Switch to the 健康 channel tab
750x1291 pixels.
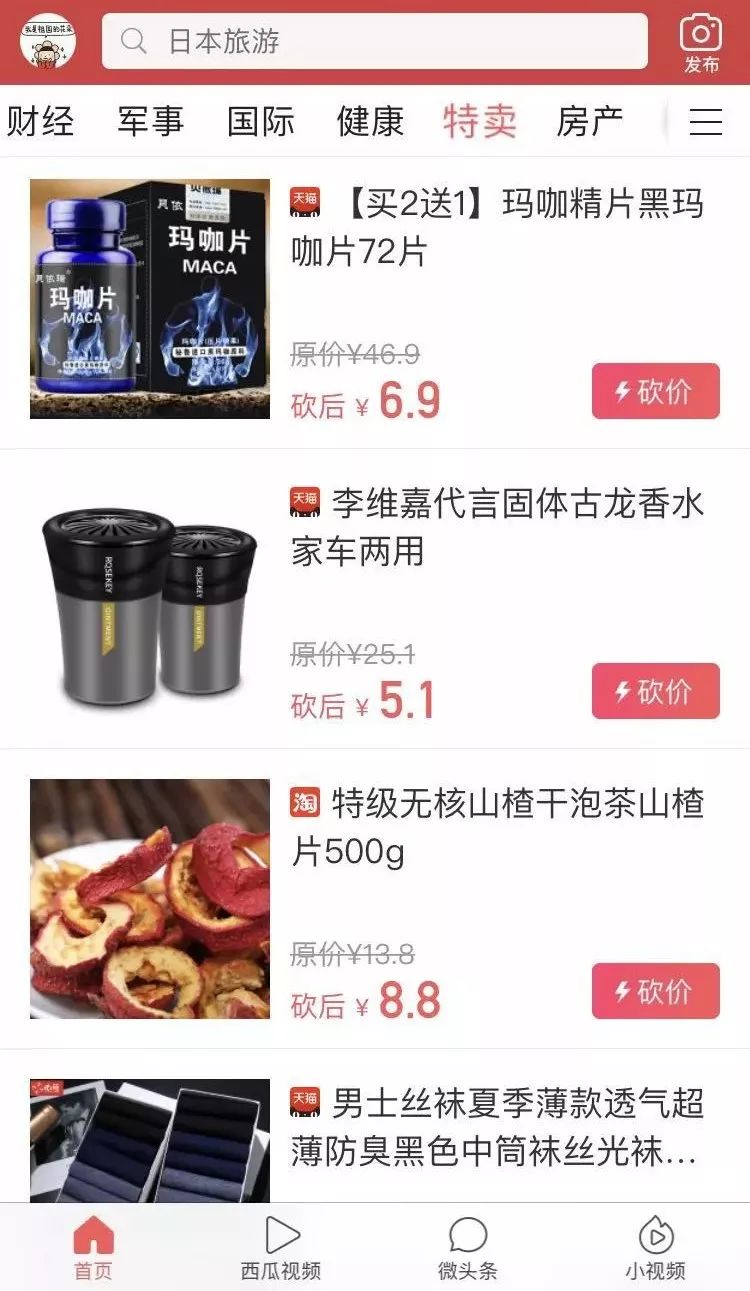click(370, 121)
